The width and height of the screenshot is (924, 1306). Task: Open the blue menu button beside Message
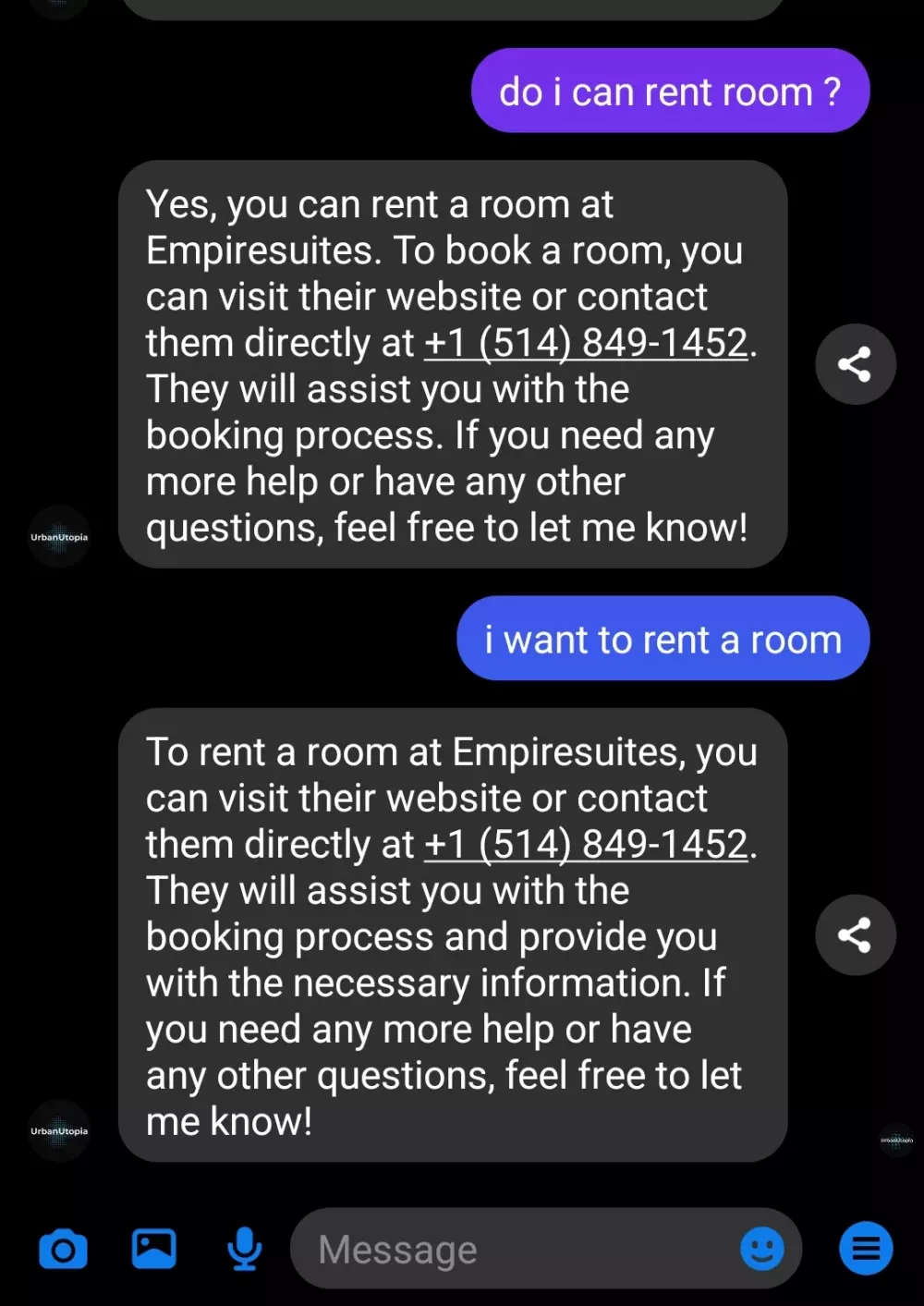pos(866,1250)
